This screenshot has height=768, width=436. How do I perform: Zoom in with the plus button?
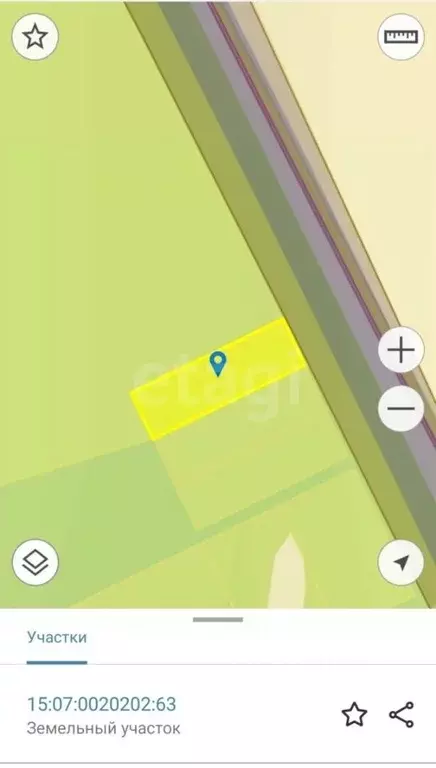point(401,350)
